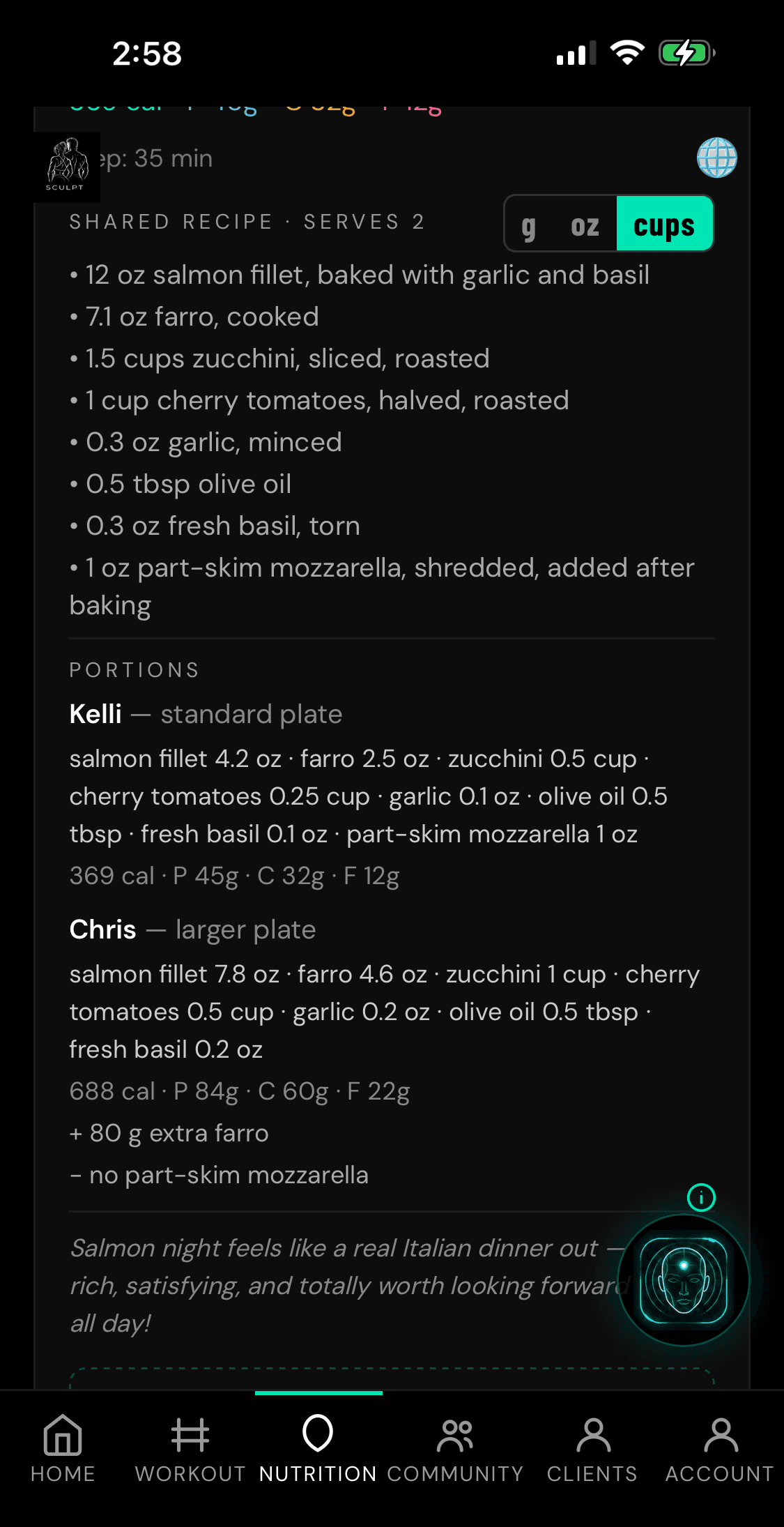Image resolution: width=784 pixels, height=1527 pixels.
Task: Select the Nutrition tab
Action: pyautogui.click(x=318, y=1449)
